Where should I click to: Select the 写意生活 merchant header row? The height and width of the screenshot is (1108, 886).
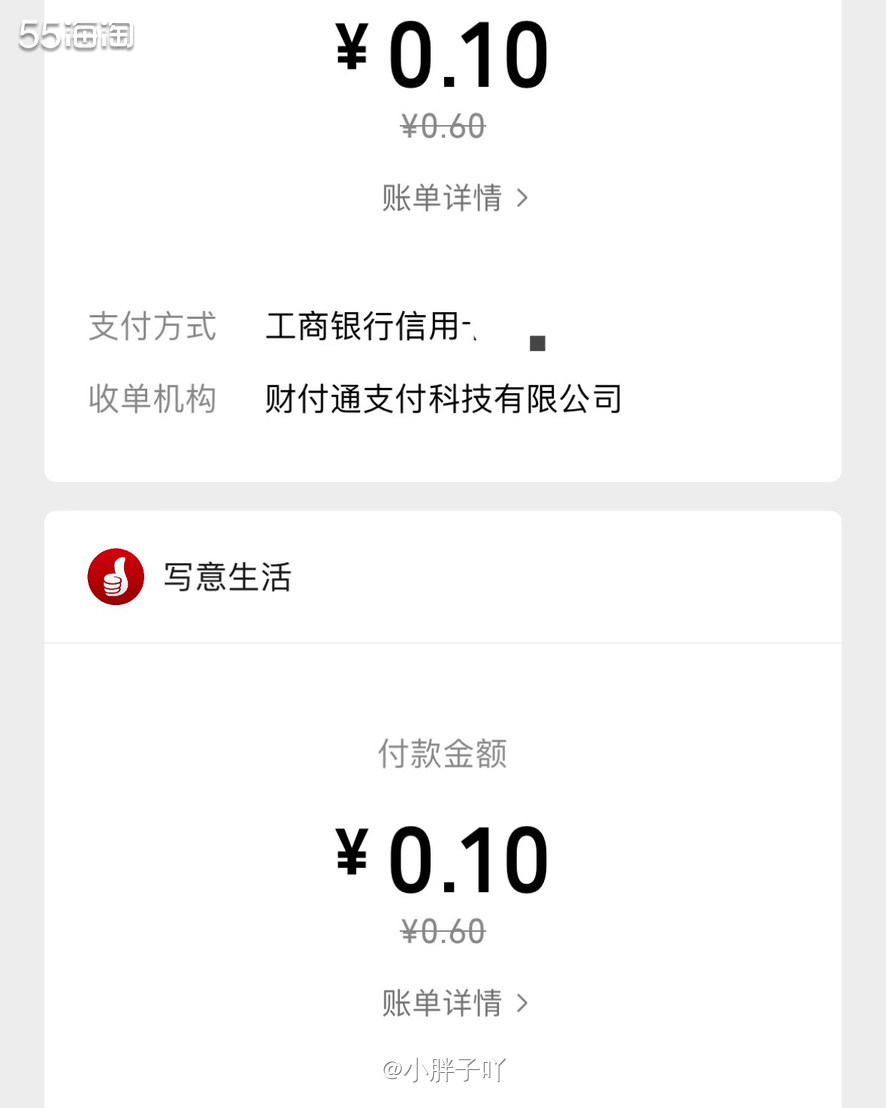[227, 577]
